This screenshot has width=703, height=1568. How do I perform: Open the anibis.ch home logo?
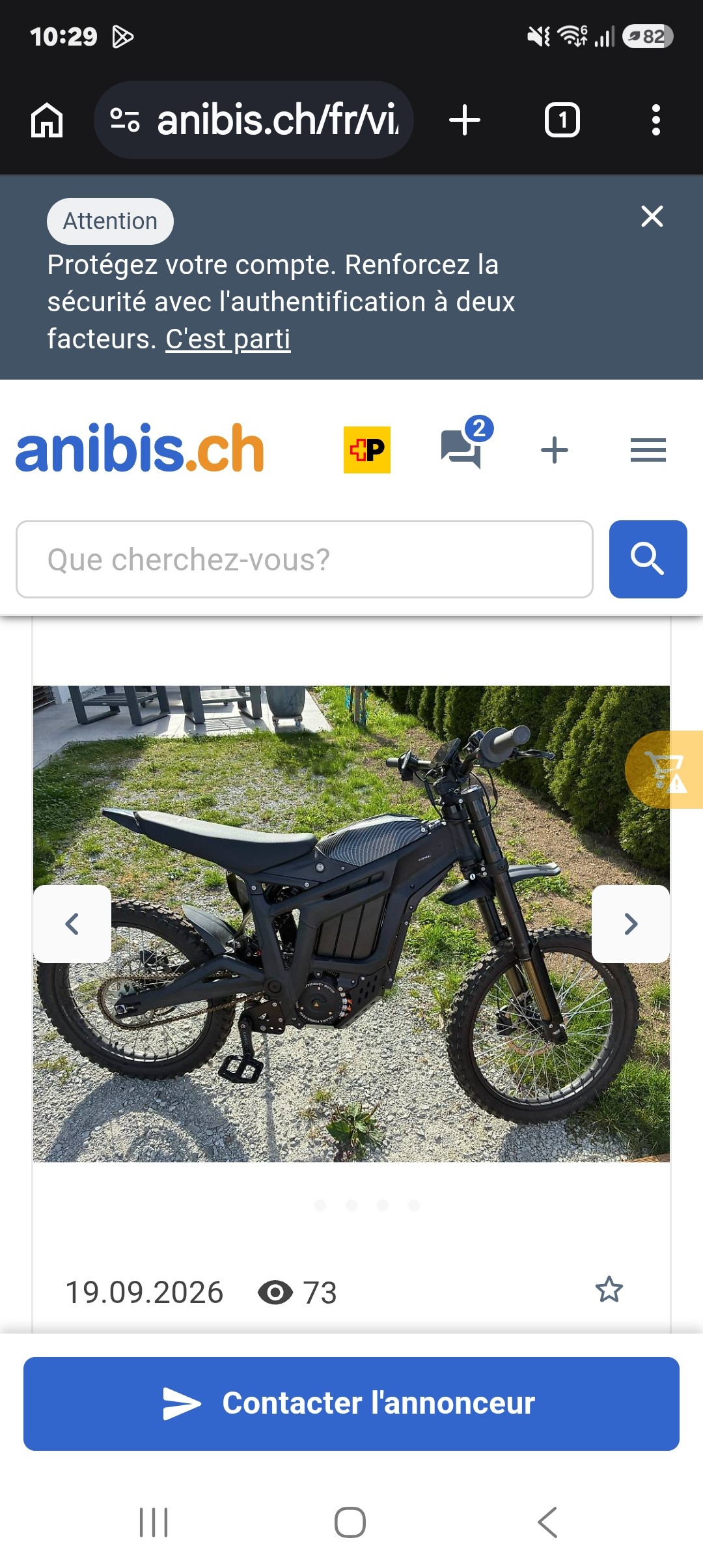coord(140,449)
